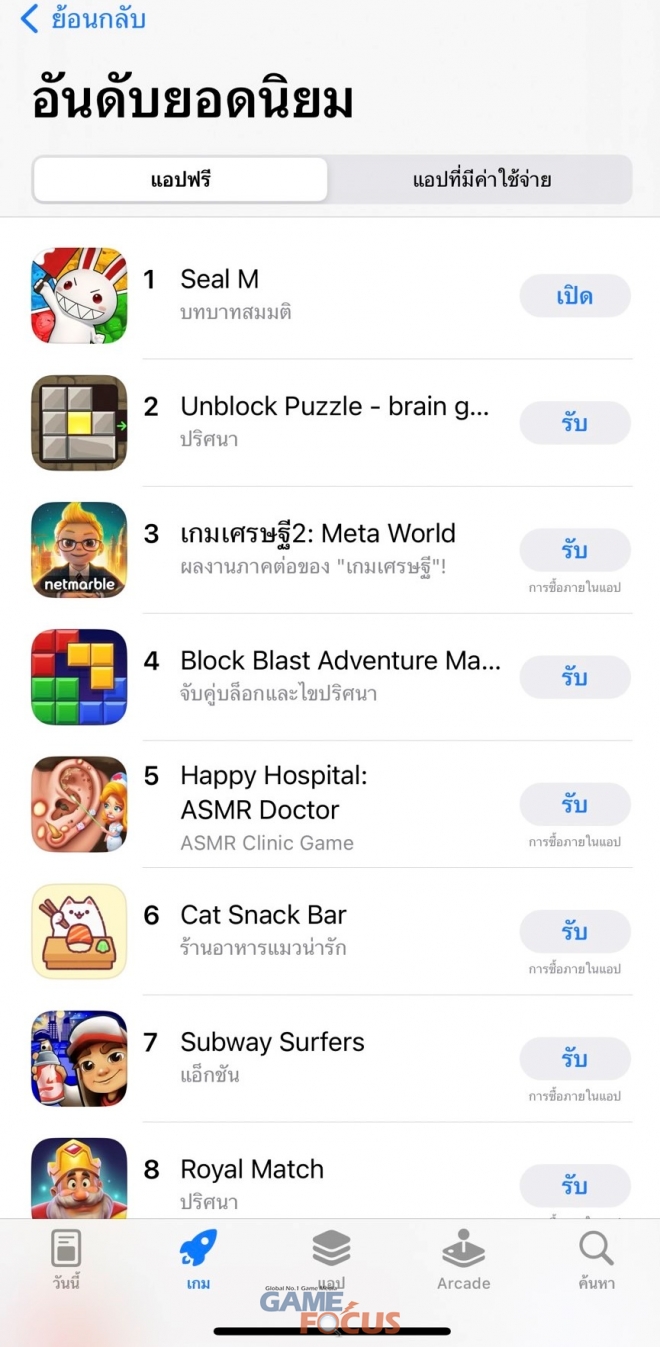The image size is (660, 1347).
Task: Get Happy Hospital: ASMR Doctor
Action: pos(574,804)
